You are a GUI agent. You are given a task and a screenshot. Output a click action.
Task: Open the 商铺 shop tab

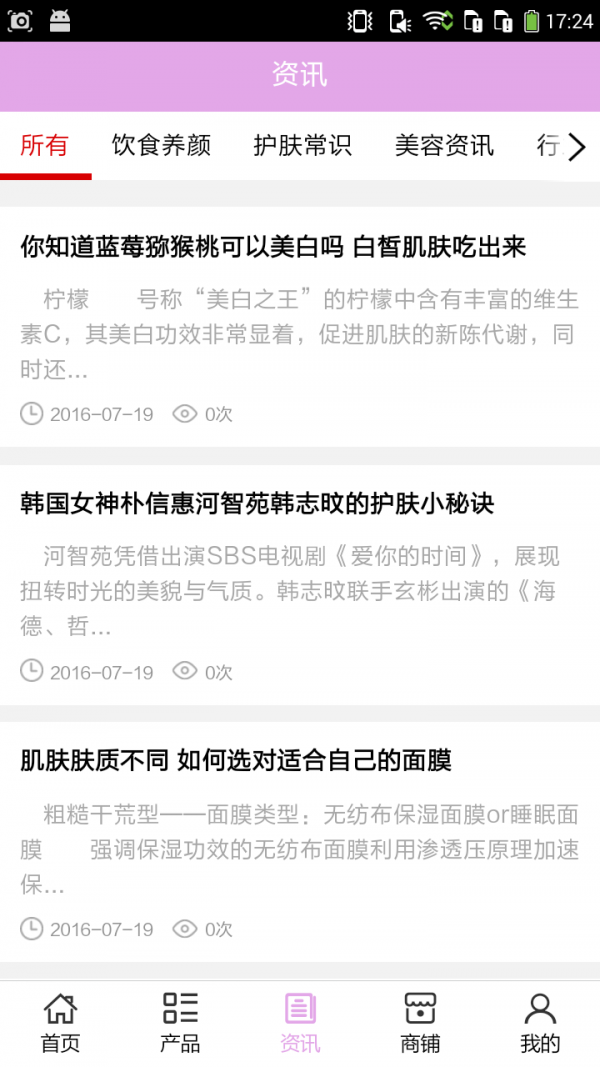point(420,1023)
